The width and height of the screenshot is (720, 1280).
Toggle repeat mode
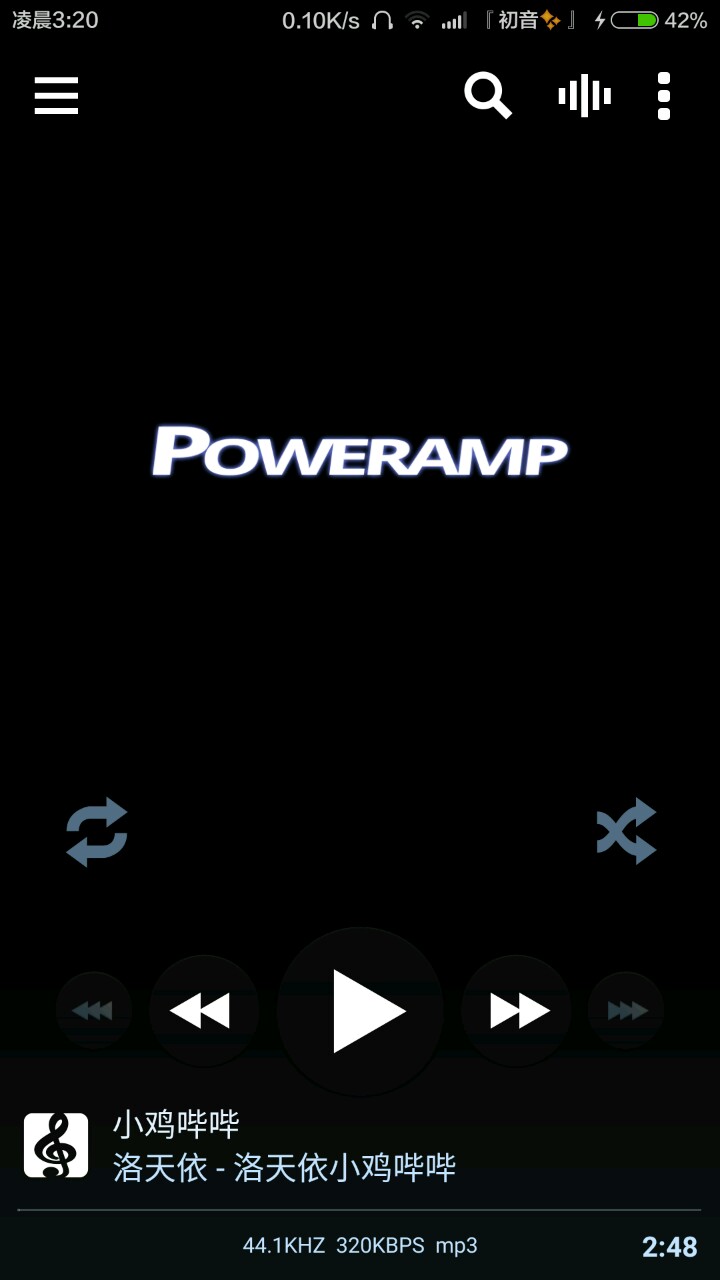(x=97, y=831)
